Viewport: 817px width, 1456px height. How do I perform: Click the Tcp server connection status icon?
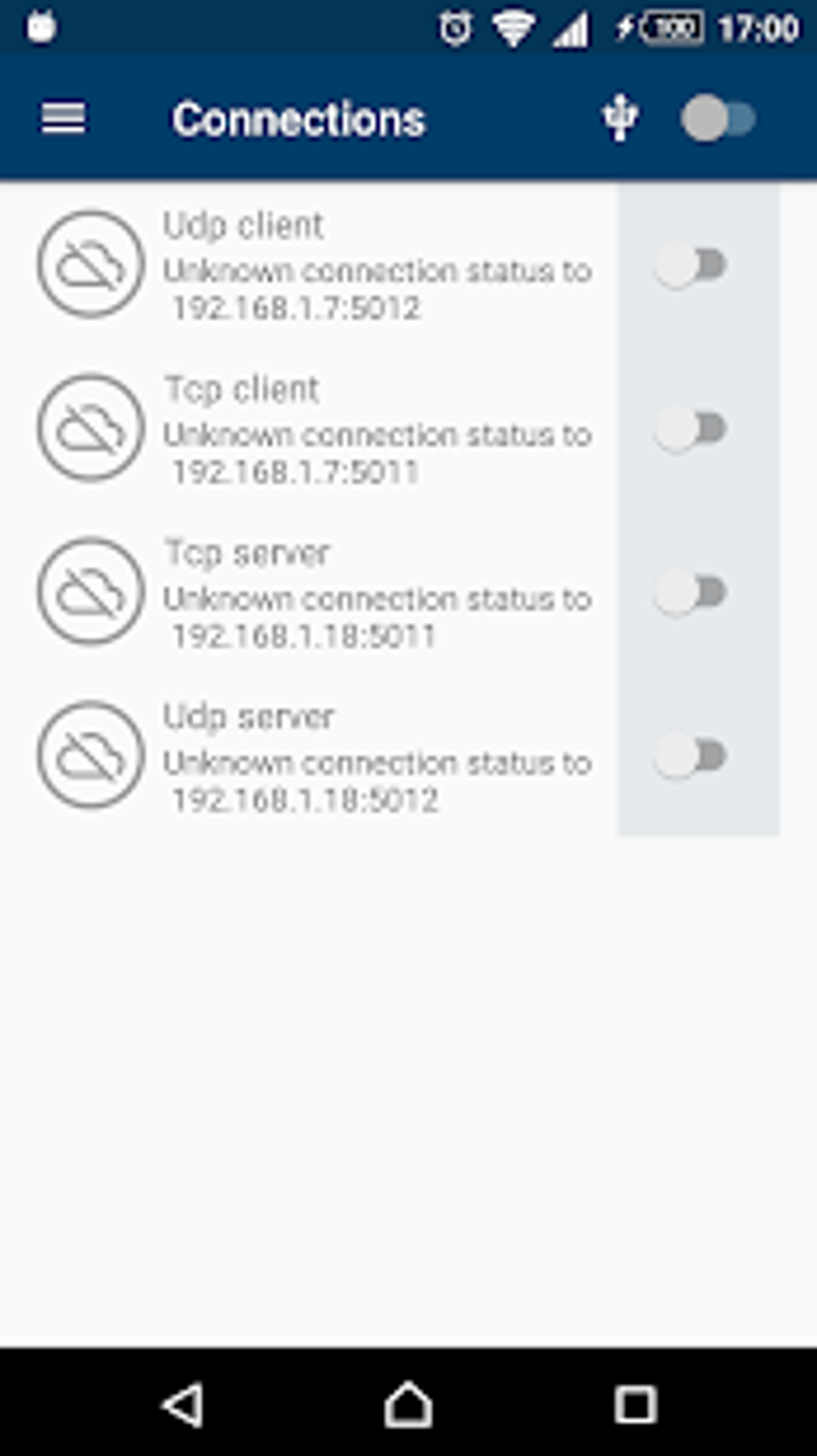90,593
